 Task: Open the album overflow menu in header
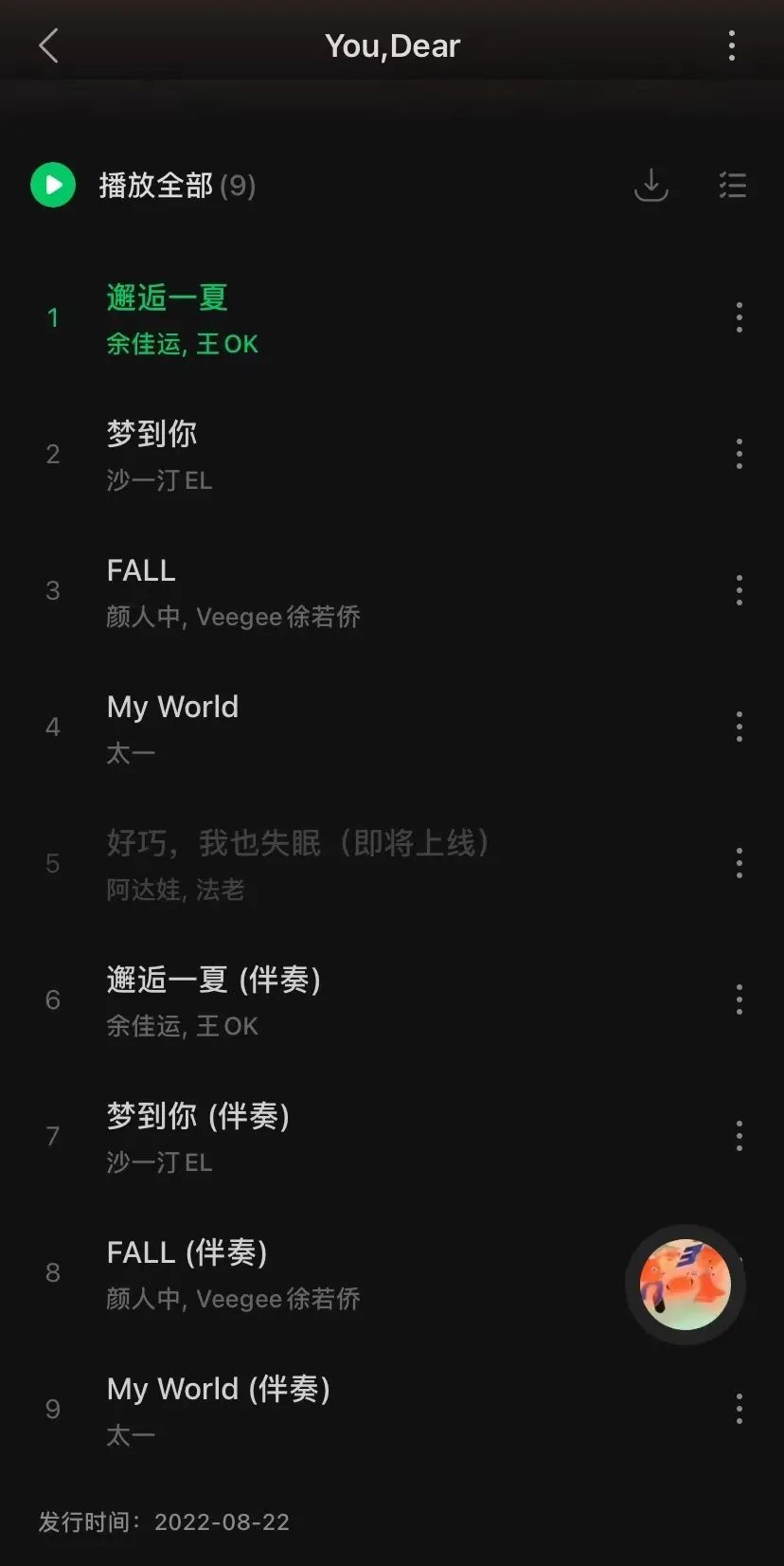point(732,45)
